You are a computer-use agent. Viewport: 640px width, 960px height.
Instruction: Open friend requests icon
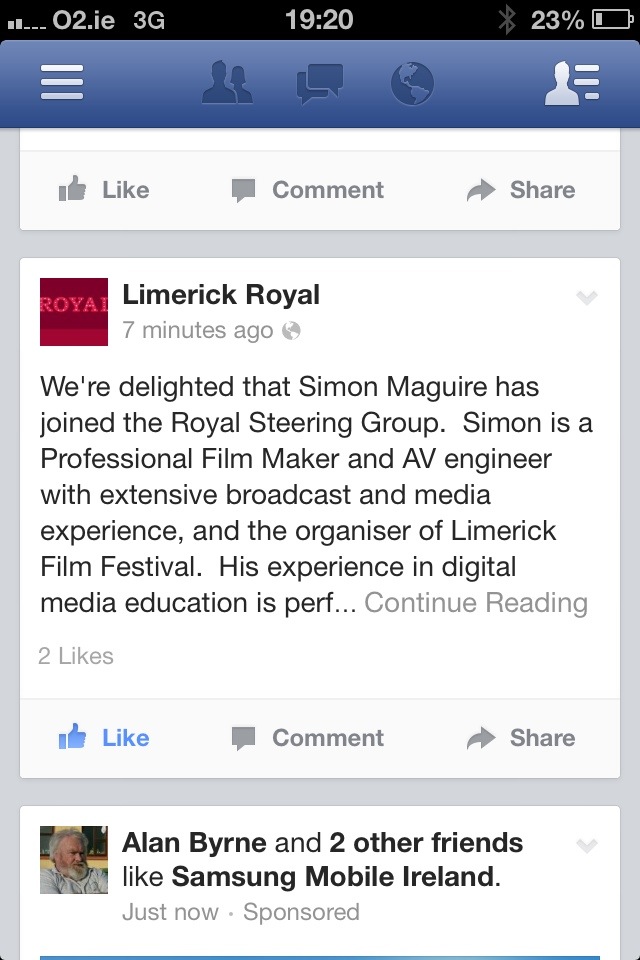point(229,83)
